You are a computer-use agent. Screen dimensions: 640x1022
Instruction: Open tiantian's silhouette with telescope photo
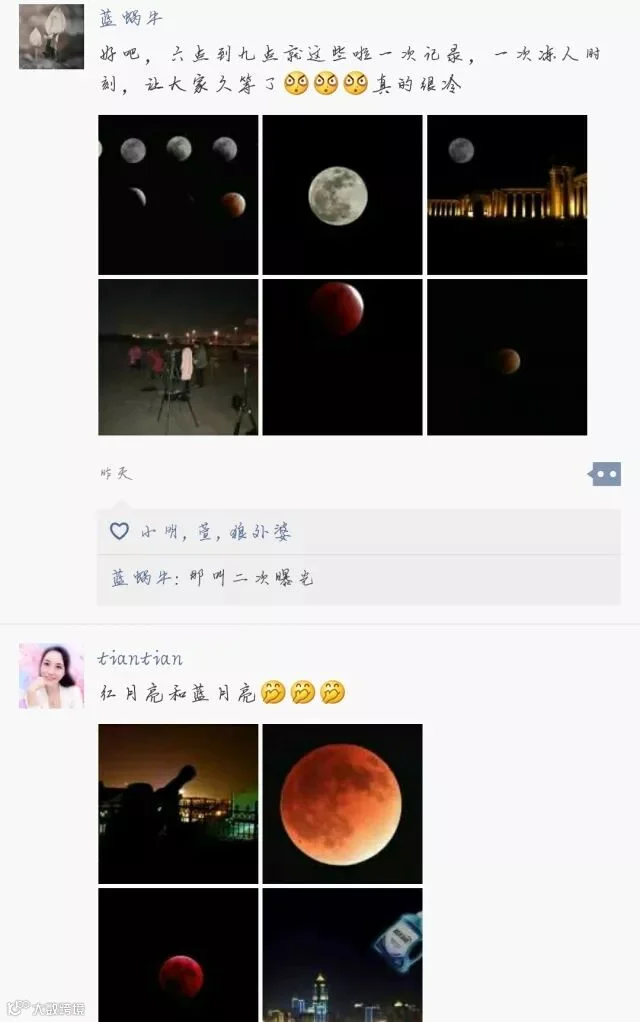(x=178, y=804)
